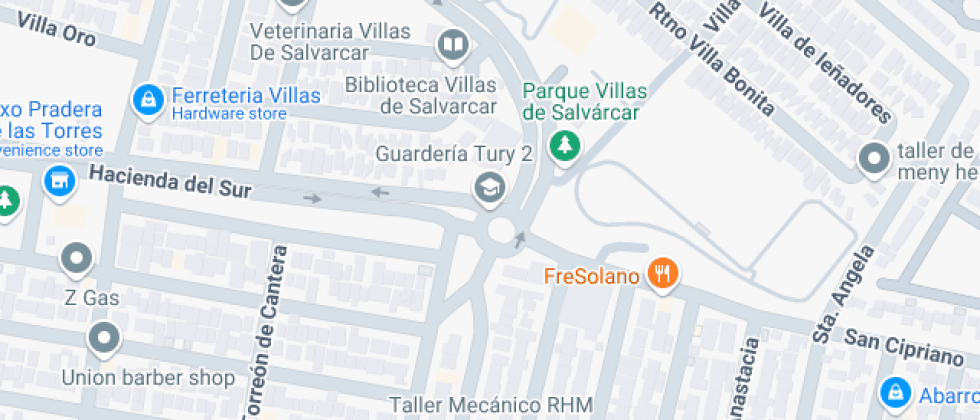980x420 pixels.
Task: Open the Oxxo Pradera de las Torres pin
Action: (60, 181)
